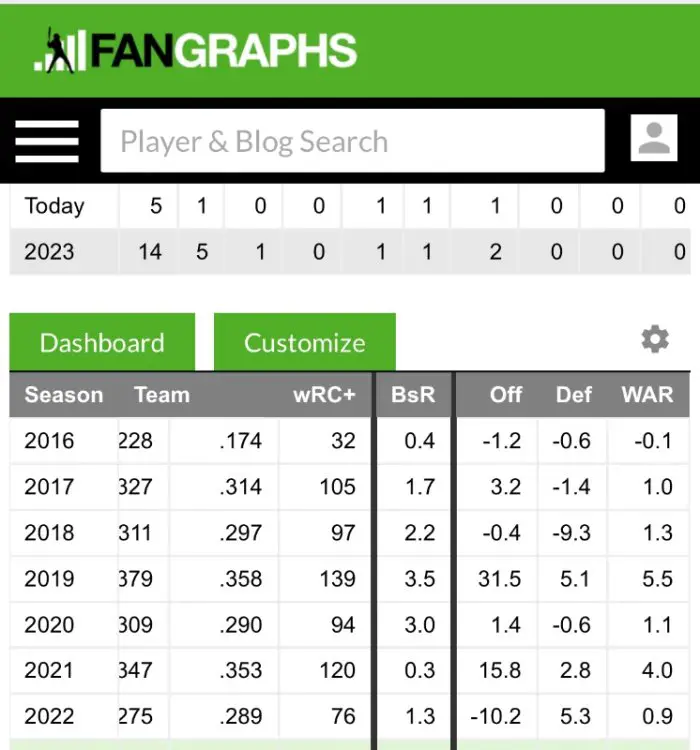Sort table by wRC+ column

tap(324, 394)
